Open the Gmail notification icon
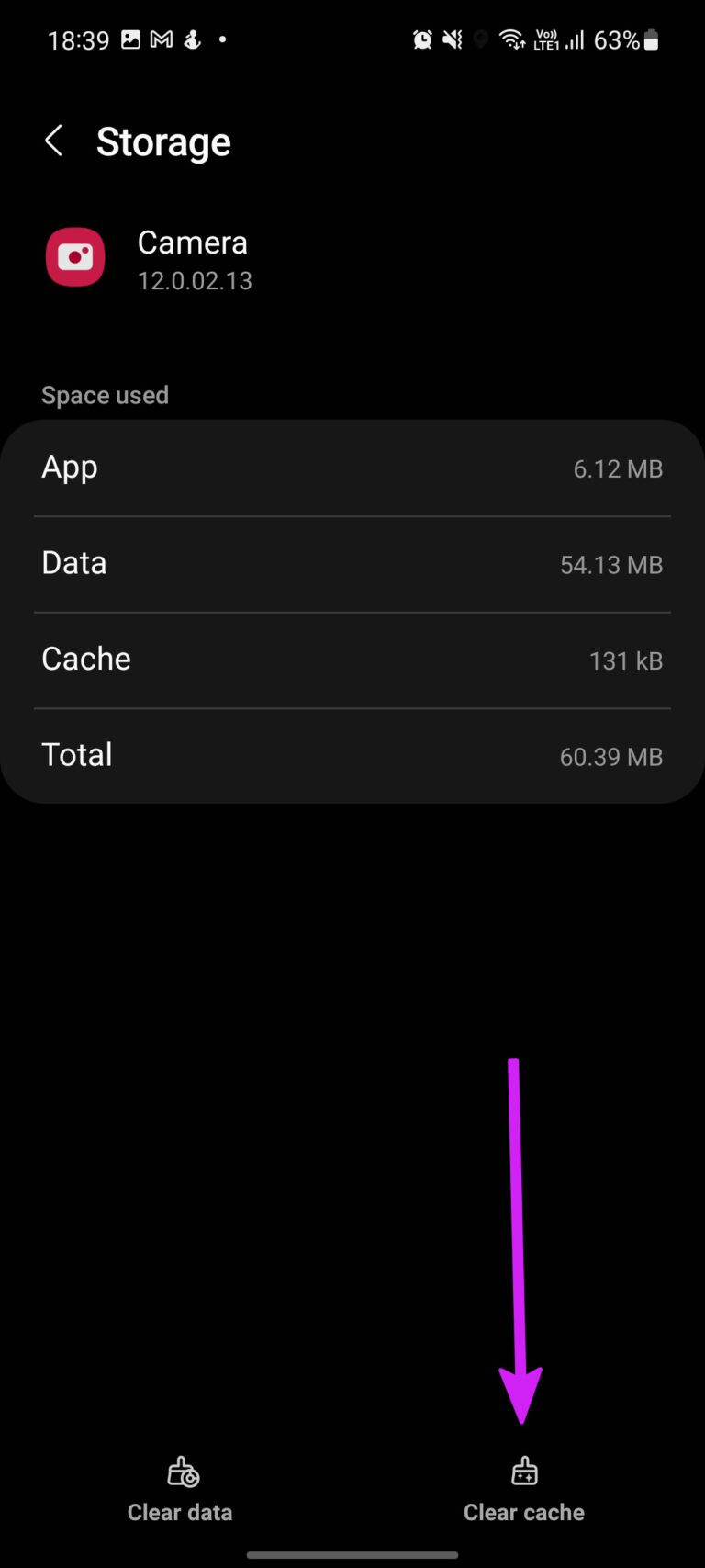Screen dimensions: 705x1568 pos(162,39)
